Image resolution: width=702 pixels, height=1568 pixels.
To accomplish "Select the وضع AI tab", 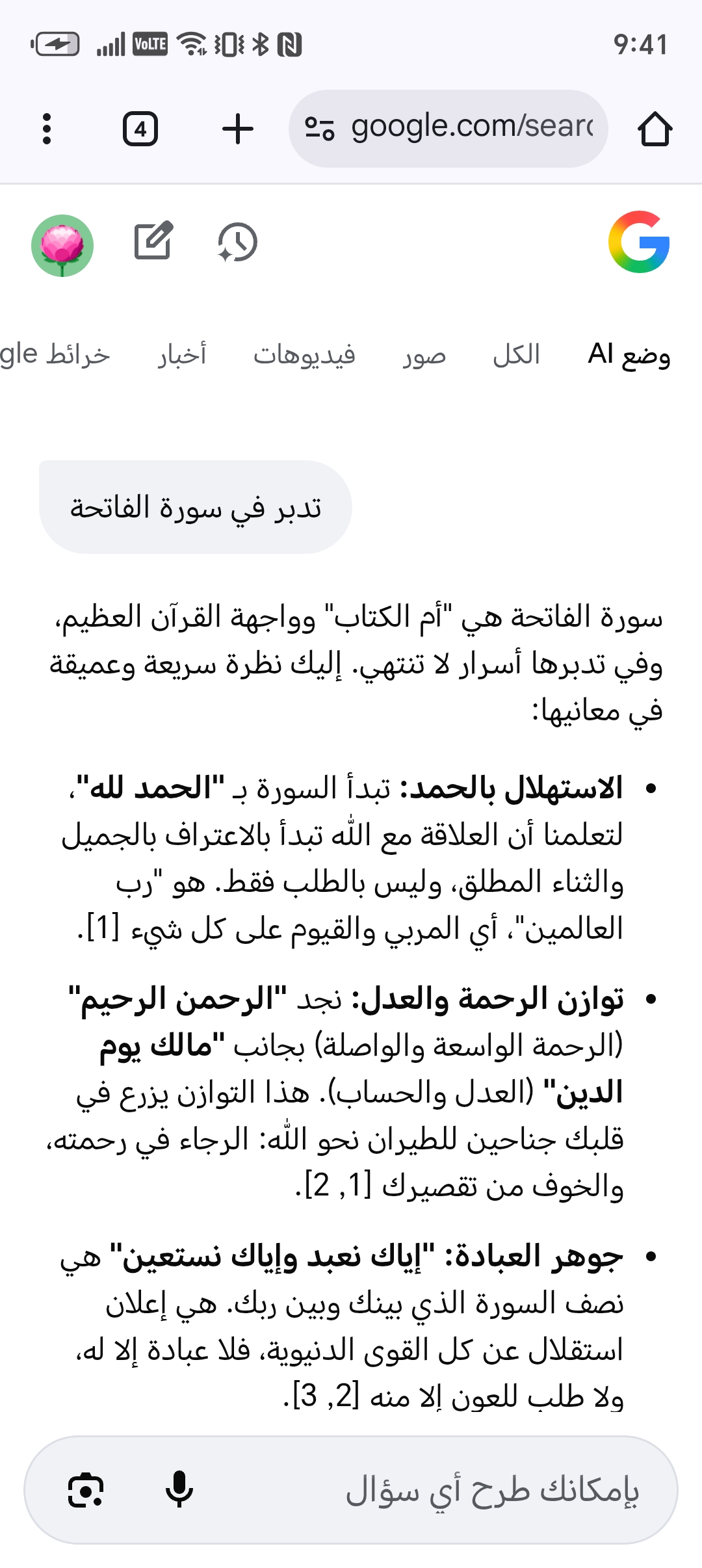I will (629, 355).
